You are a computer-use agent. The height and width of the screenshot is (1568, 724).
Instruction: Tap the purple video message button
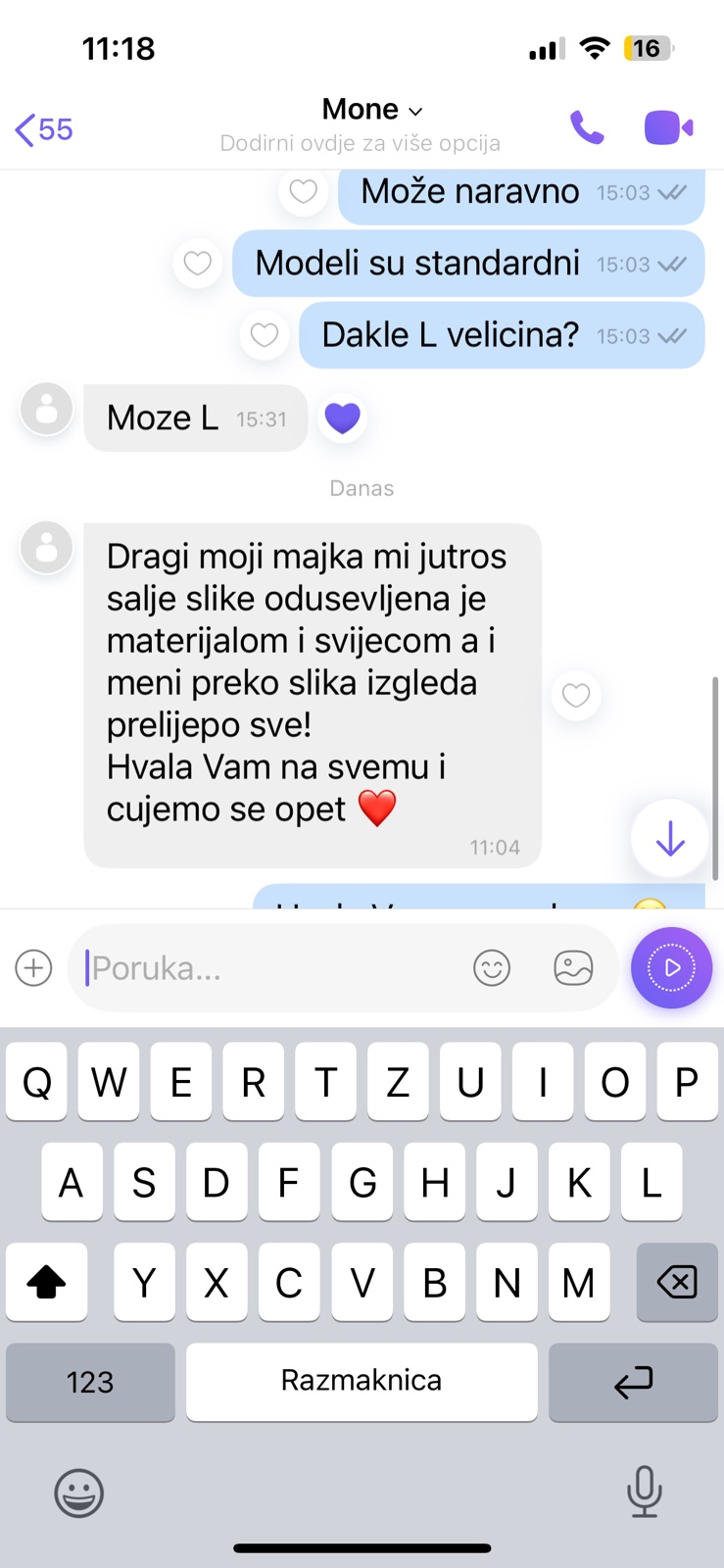[671, 968]
